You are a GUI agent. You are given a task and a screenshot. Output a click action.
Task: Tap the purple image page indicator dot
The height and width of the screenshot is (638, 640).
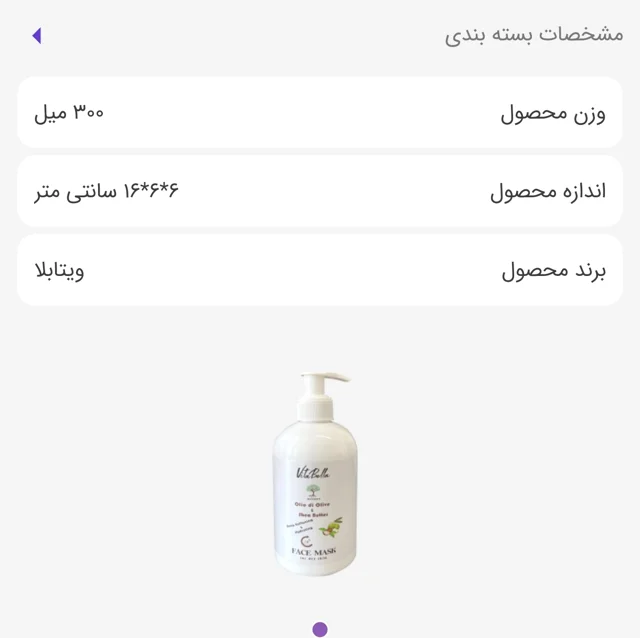click(320, 629)
